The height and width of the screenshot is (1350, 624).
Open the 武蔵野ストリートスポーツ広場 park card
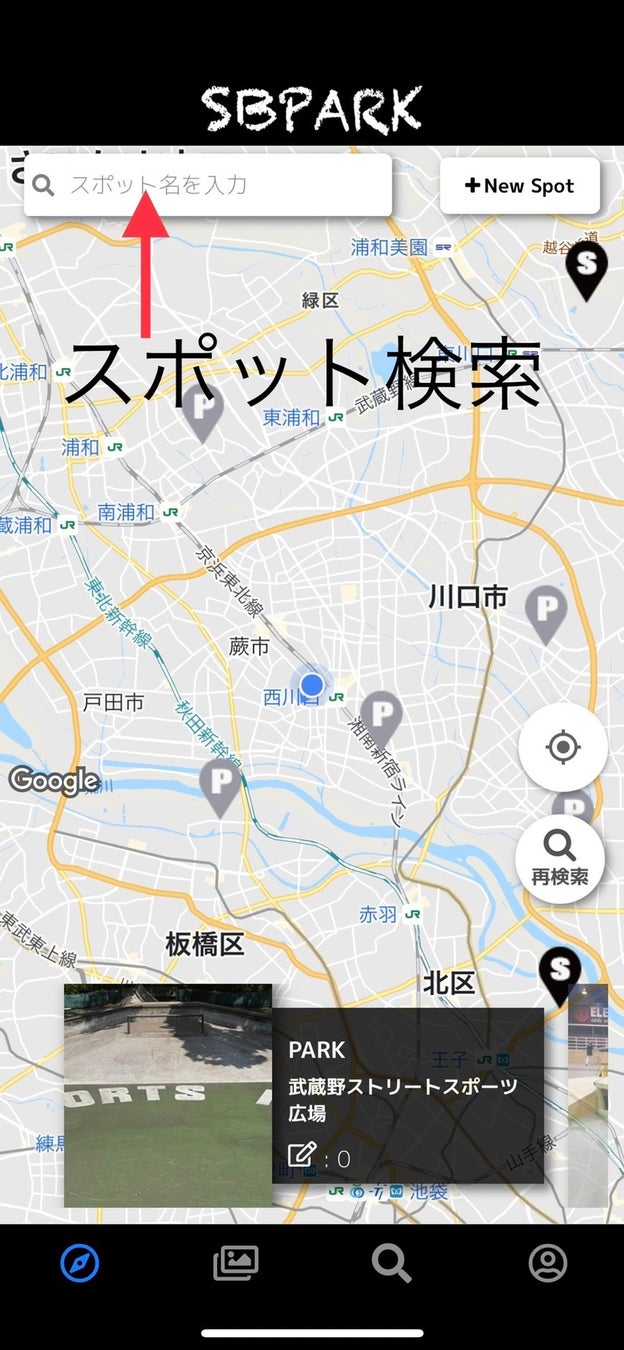coord(304,1095)
